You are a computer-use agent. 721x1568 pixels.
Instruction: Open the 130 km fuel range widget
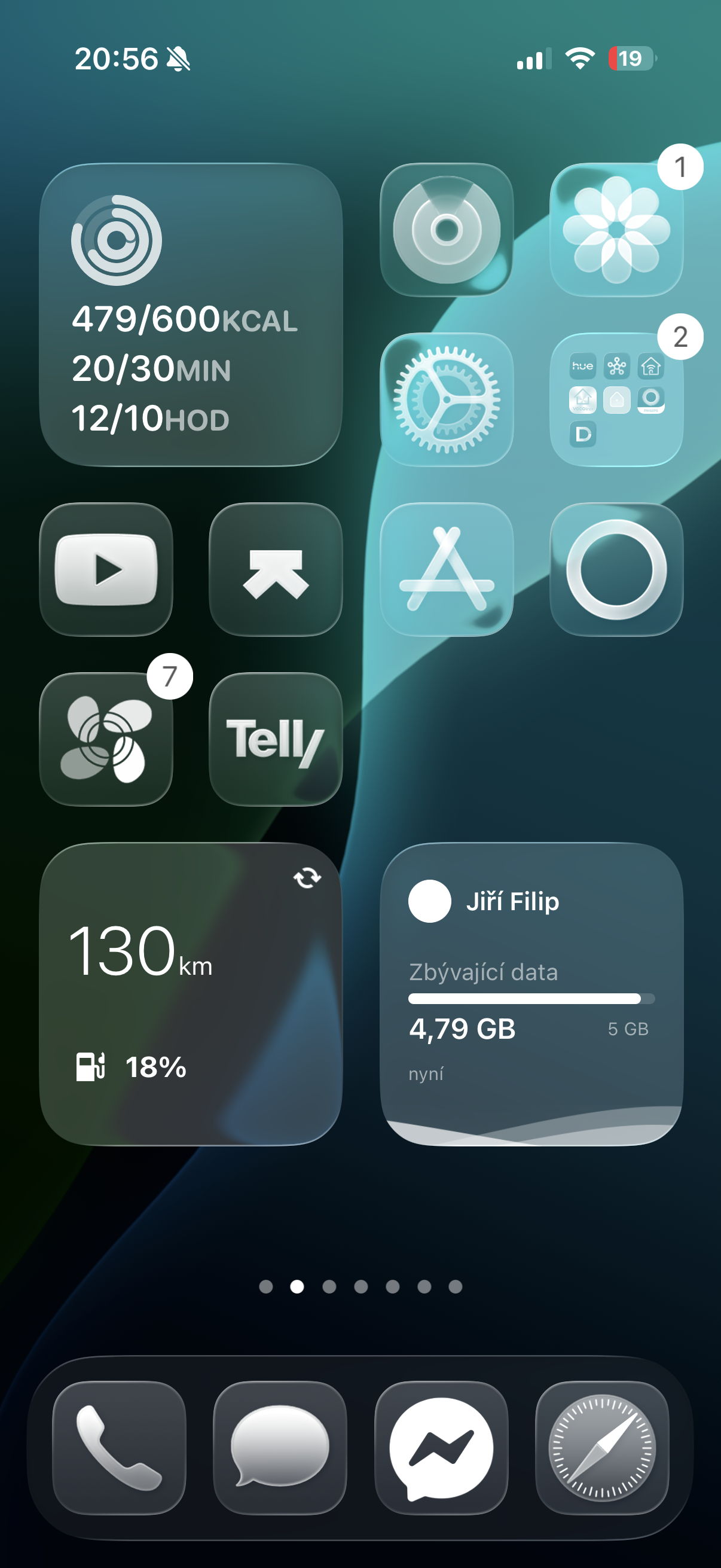tap(191, 994)
